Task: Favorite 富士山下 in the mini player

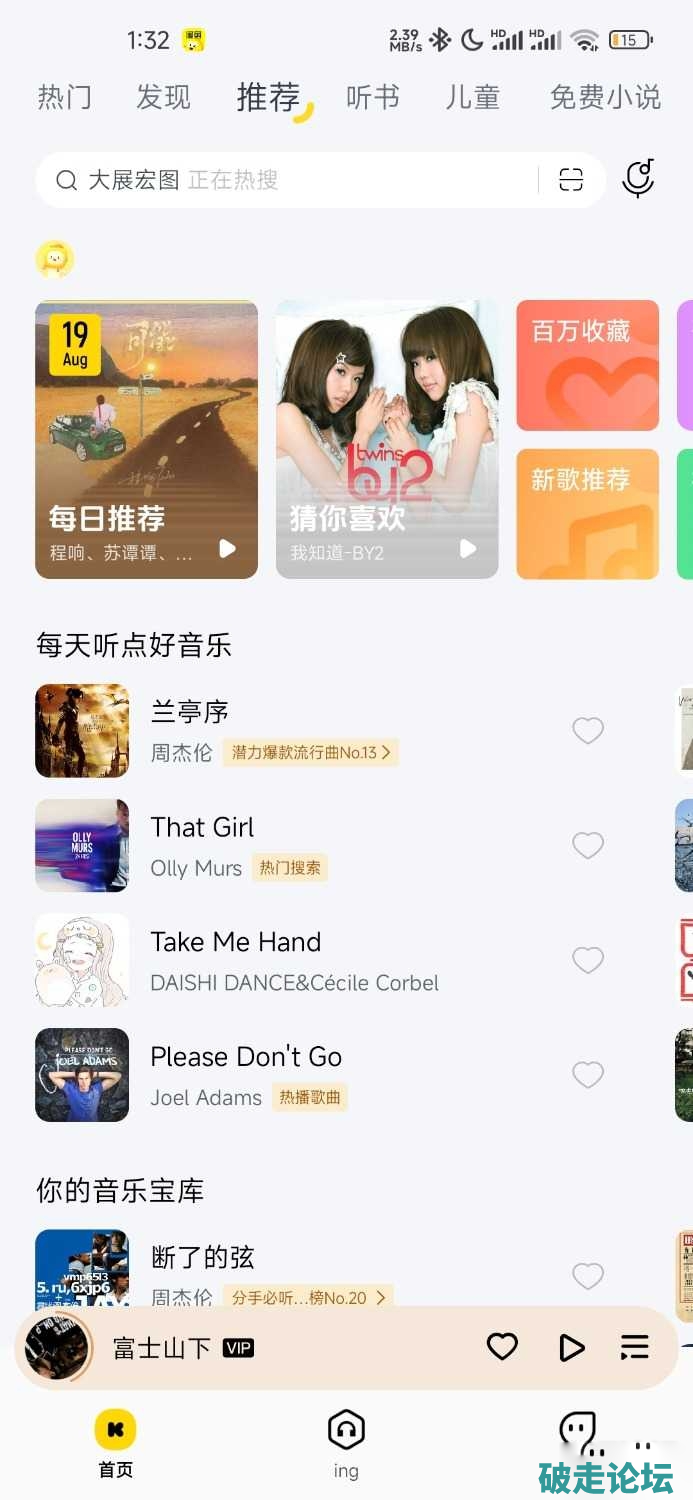Action: point(502,1347)
